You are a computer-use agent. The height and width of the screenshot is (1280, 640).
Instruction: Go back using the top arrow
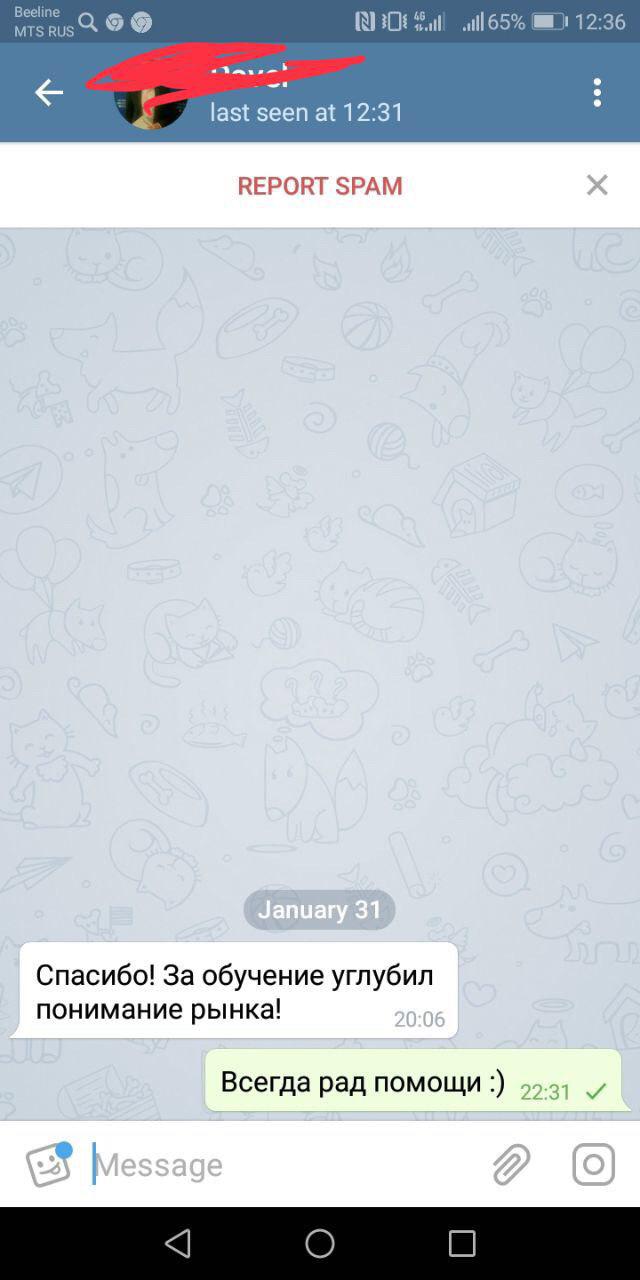click(x=48, y=93)
